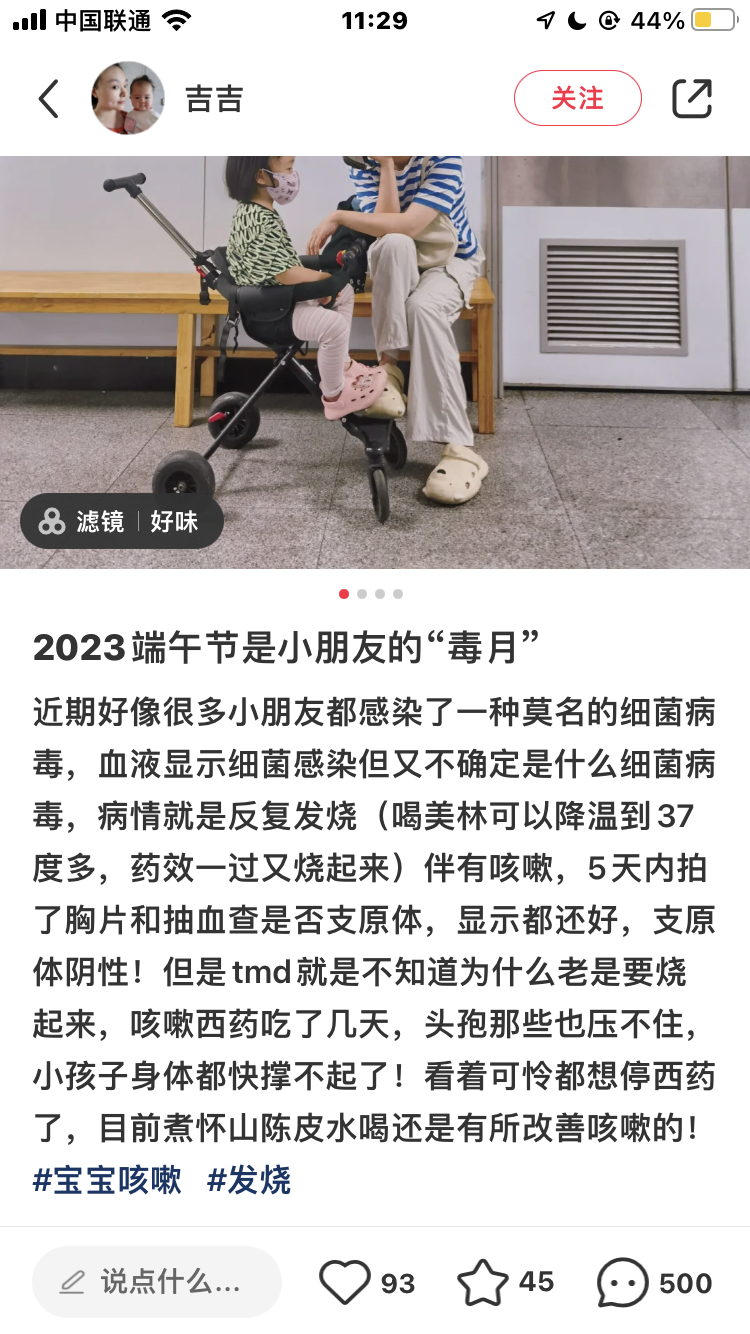Go back using the top-left arrow
The width and height of the screenshot is (750, 1334).
point(48,98)
